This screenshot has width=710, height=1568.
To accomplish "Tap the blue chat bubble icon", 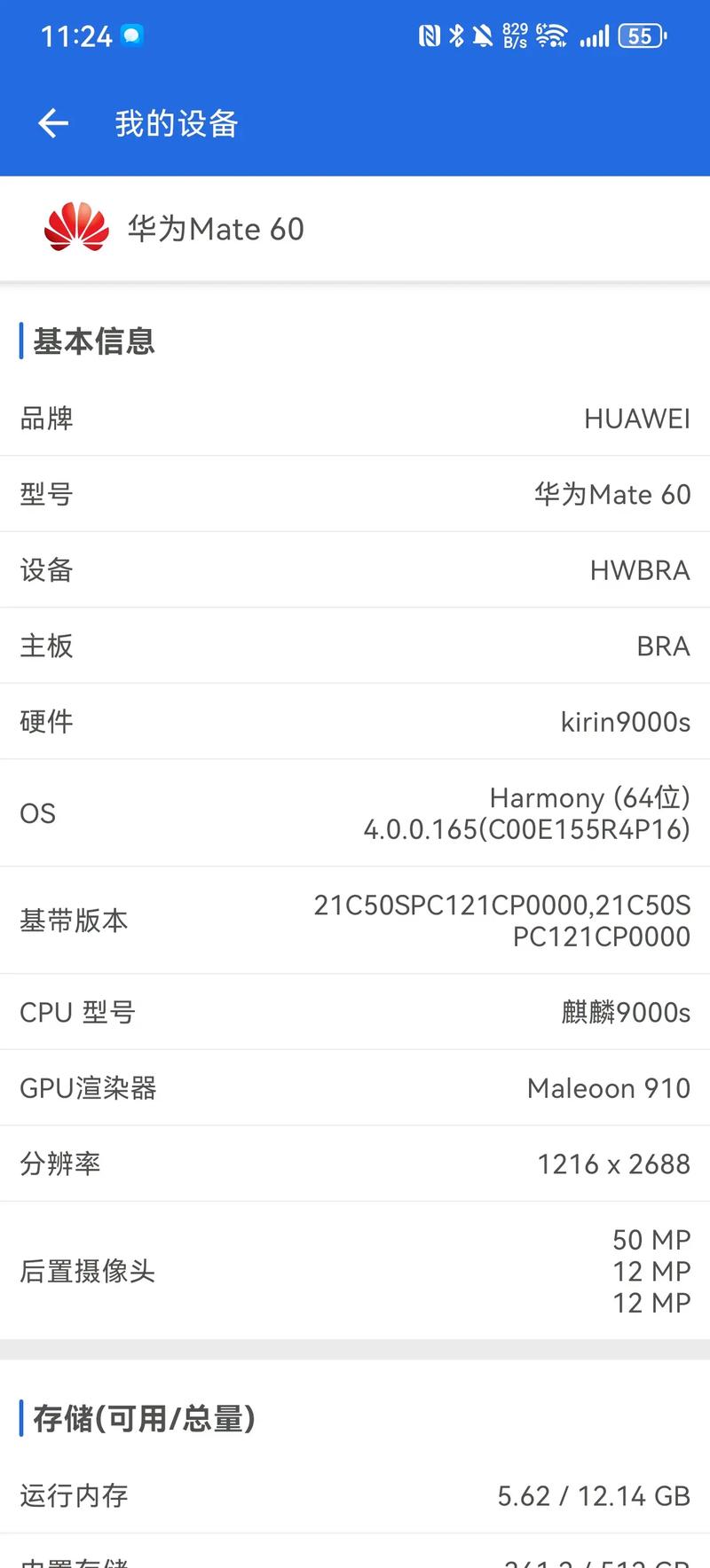I will [131, 35].
